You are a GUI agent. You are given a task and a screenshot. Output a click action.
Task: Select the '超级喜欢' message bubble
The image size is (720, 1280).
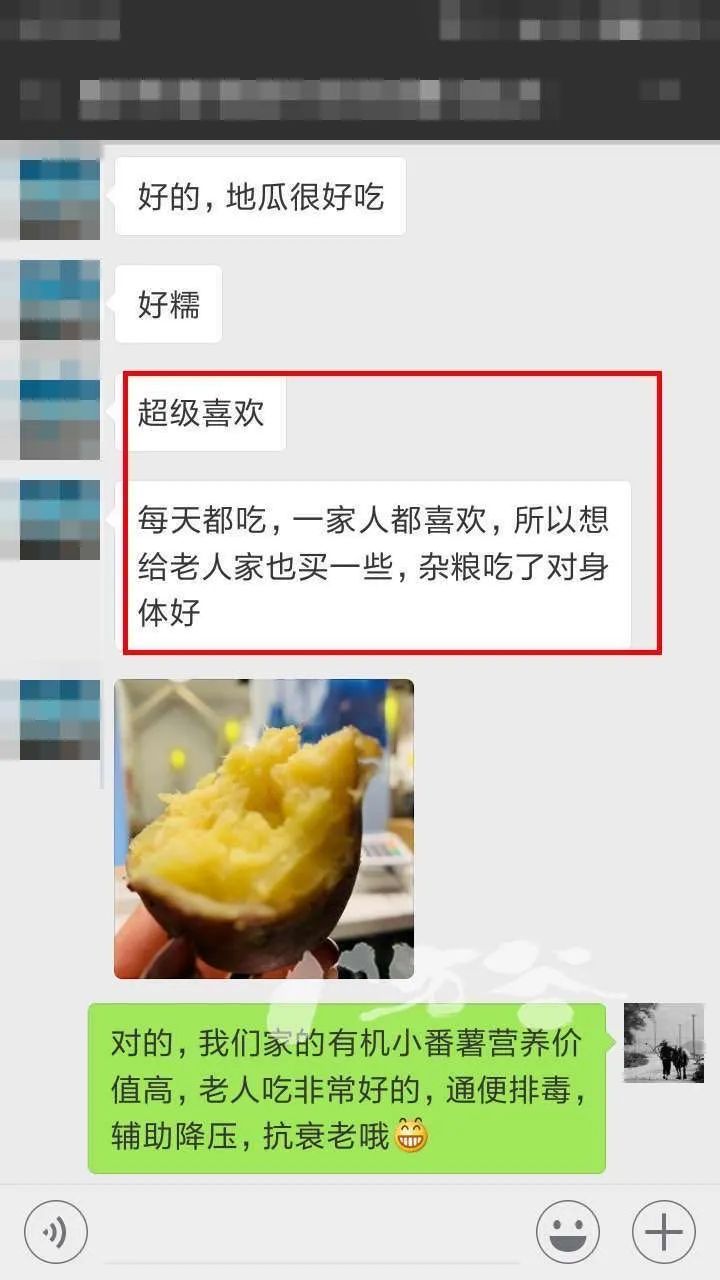[x=203, y=413]
